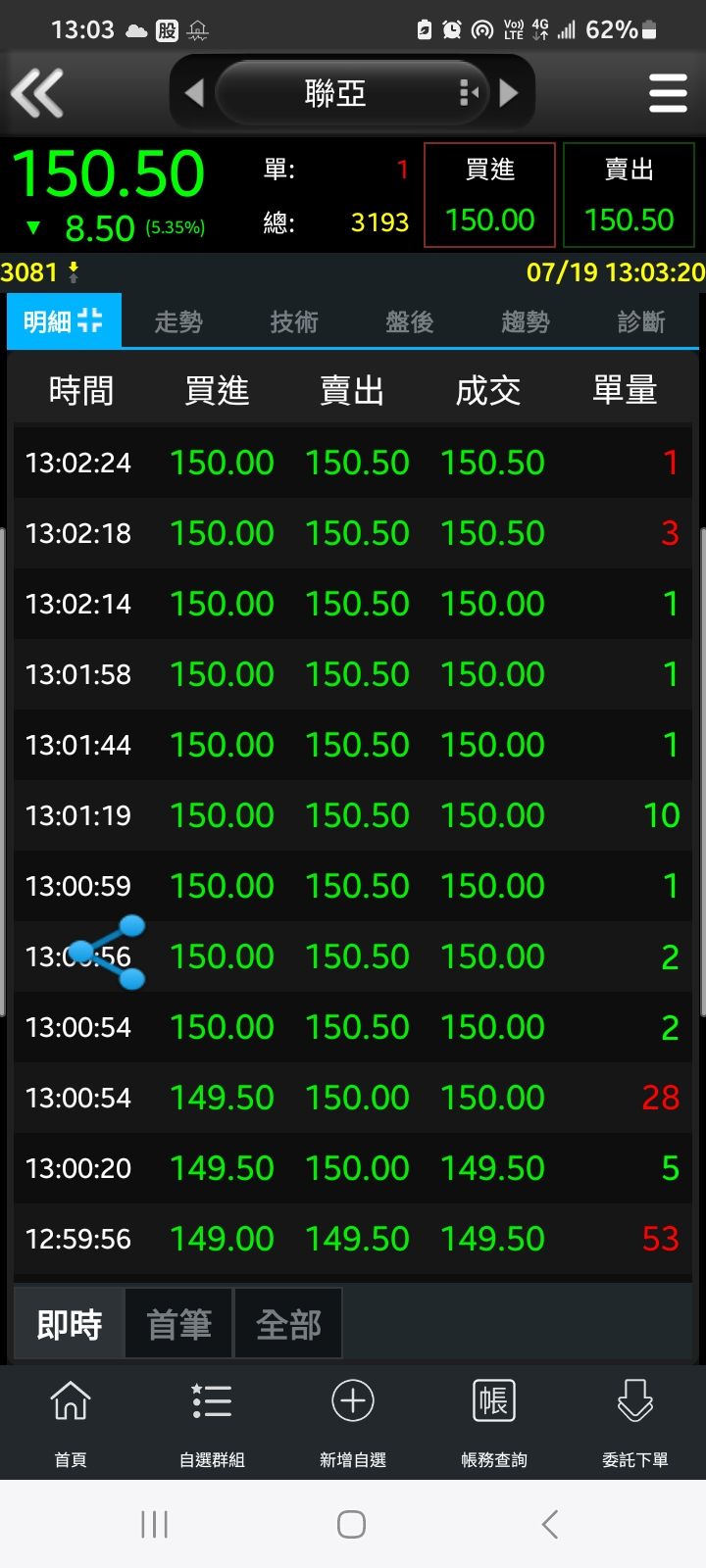Open 自選群組 watchlist groups
The height and width of the screenshot is (1568, 706).
click(x=212, y=1421)
